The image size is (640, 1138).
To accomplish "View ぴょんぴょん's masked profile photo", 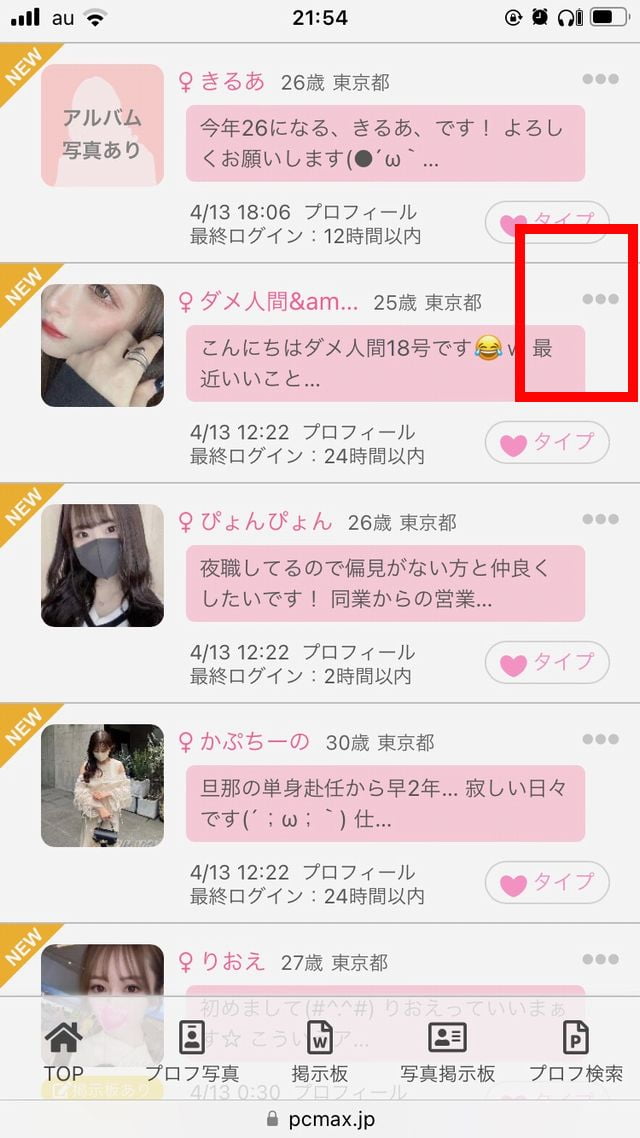I will tap(102, 566).
